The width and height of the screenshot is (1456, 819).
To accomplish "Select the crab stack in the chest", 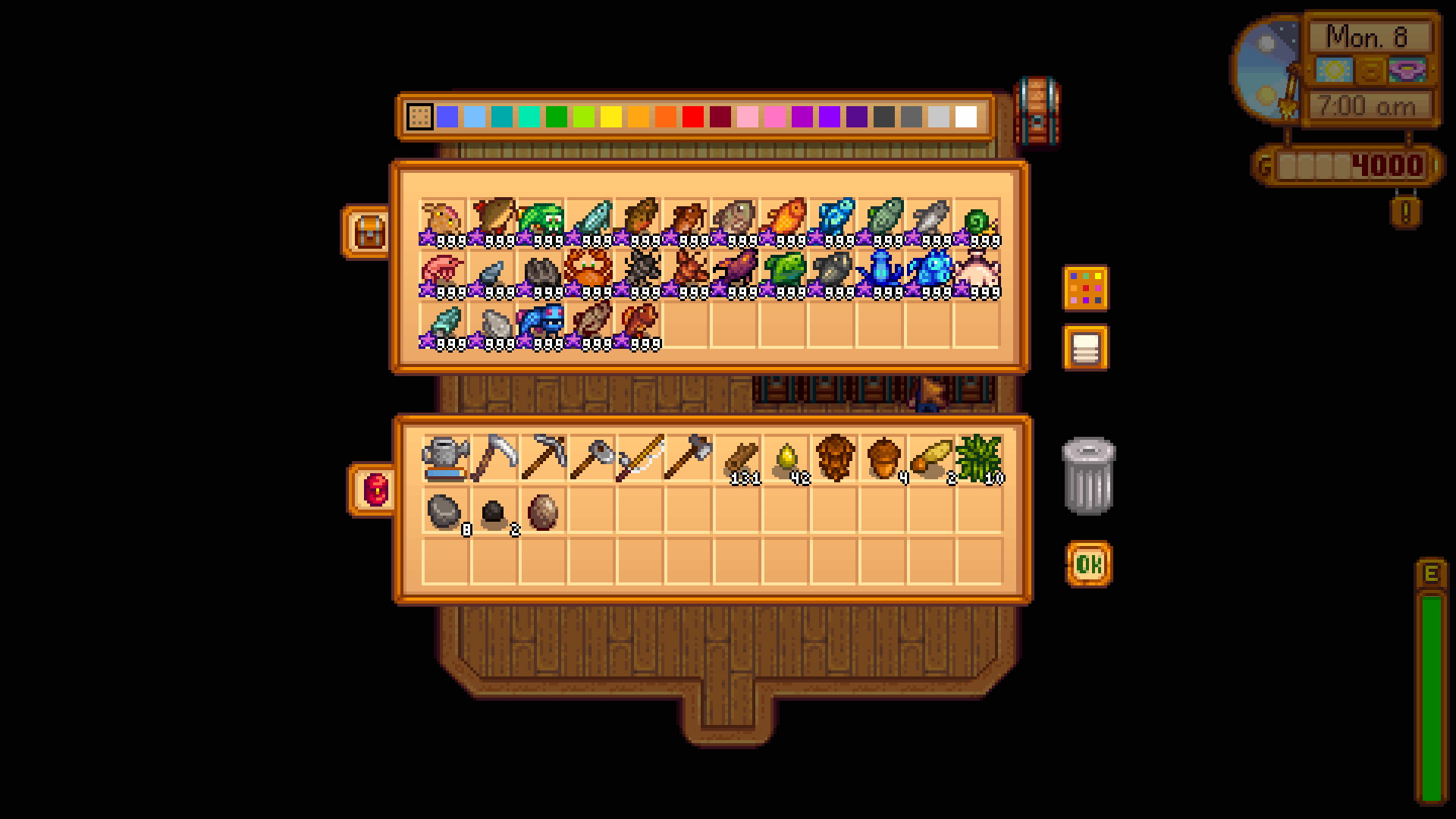I will (589, 272).
